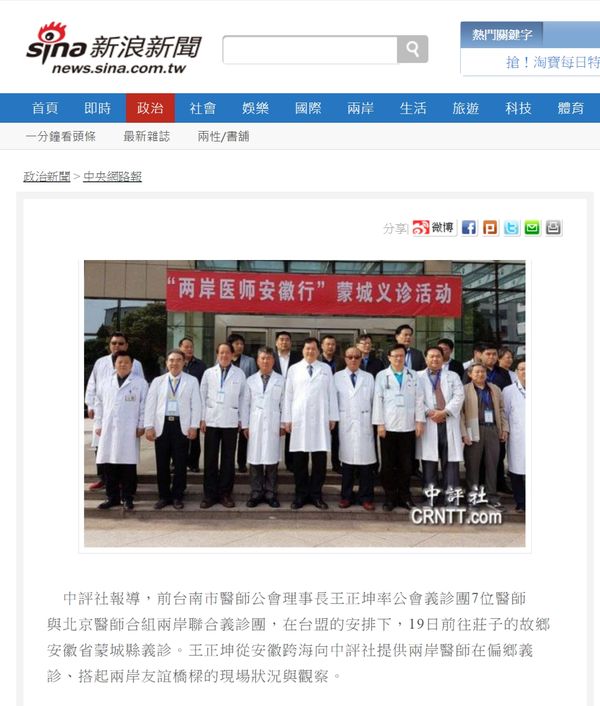The width and height of the screenshot is (600, 706).
Task: Open the 社會 news section
Action: pyautogui.click(x=203, y=108)
